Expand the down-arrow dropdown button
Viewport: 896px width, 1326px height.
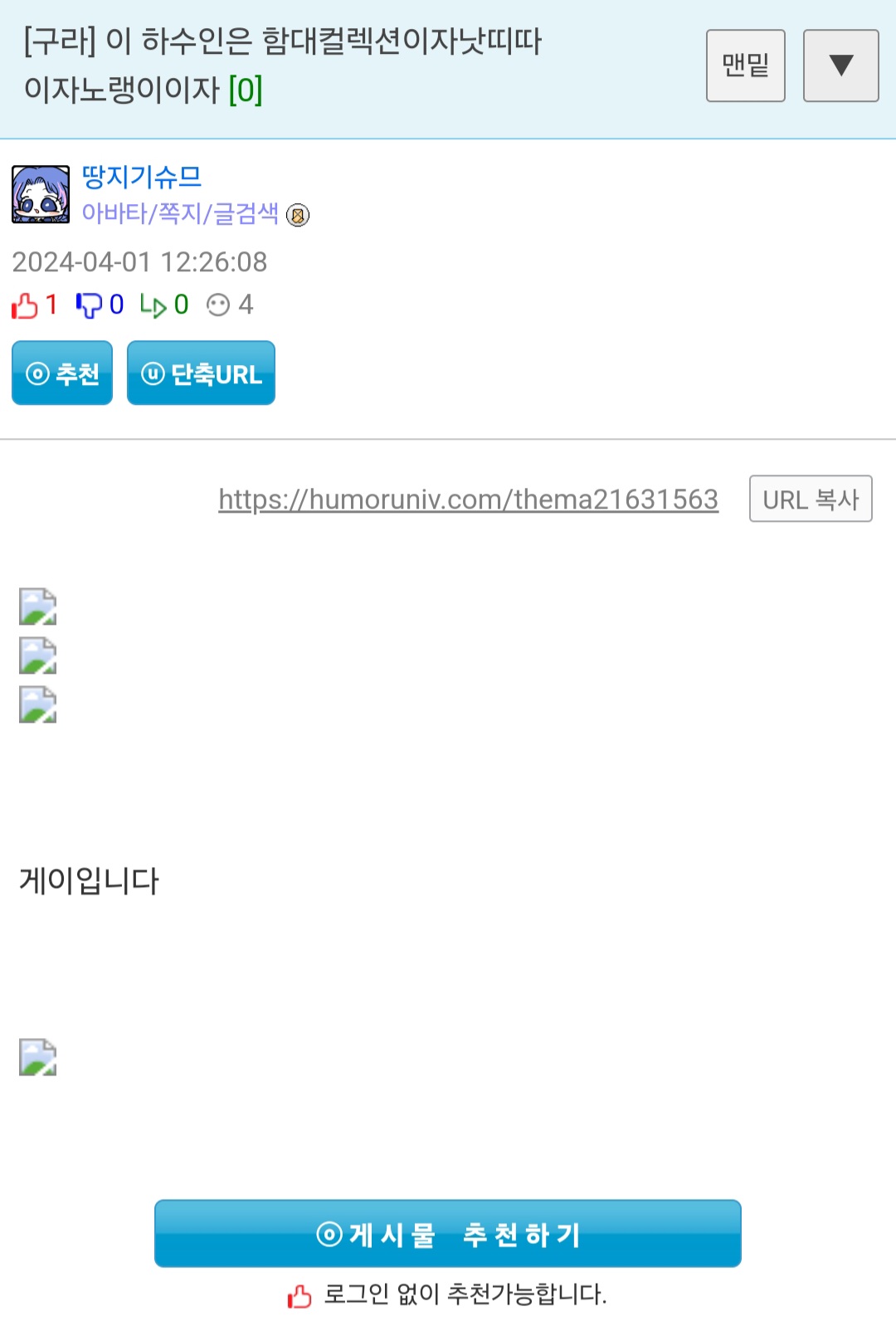pyautogui.click(x=840, y=66)
